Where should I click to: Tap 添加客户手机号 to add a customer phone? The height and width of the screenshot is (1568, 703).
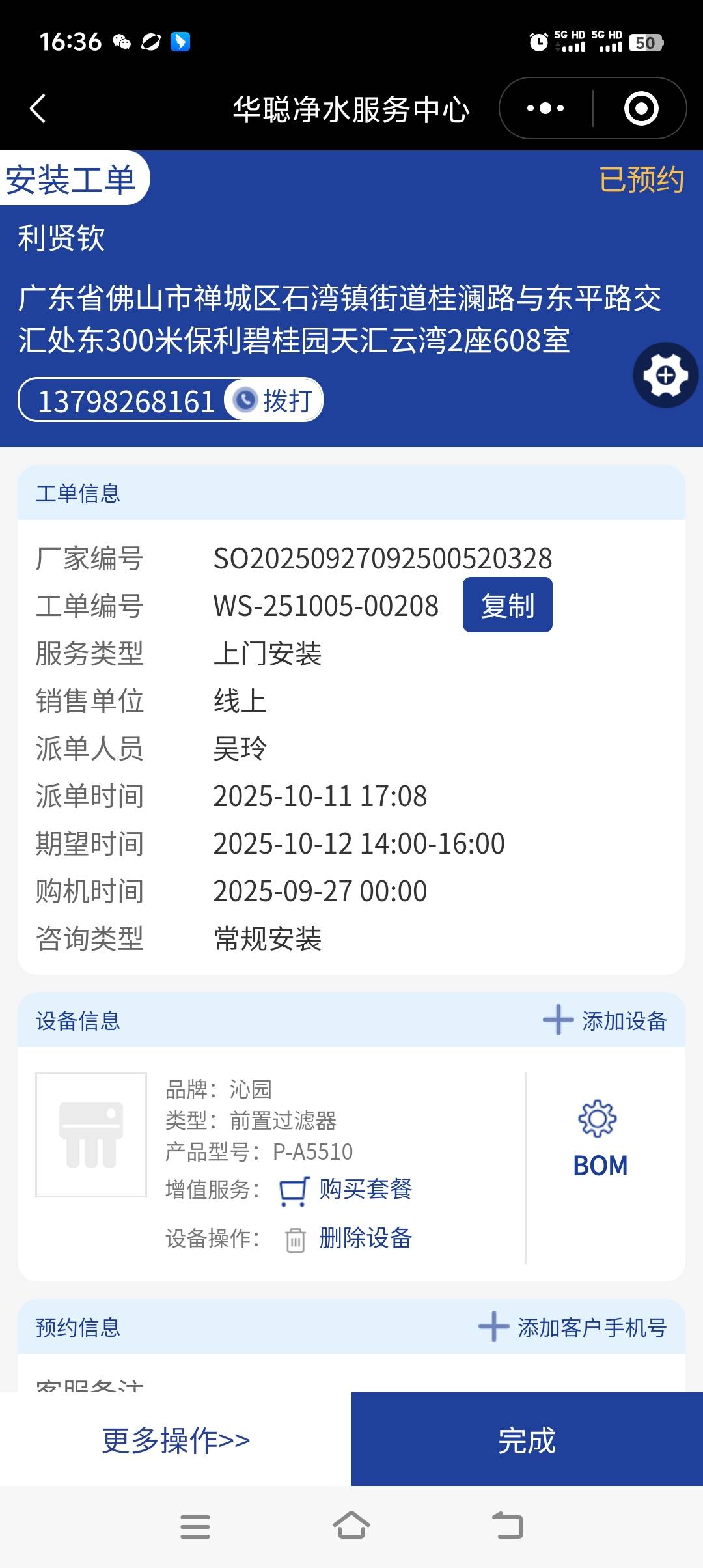pyautogui.click(x=573, y=1327)
